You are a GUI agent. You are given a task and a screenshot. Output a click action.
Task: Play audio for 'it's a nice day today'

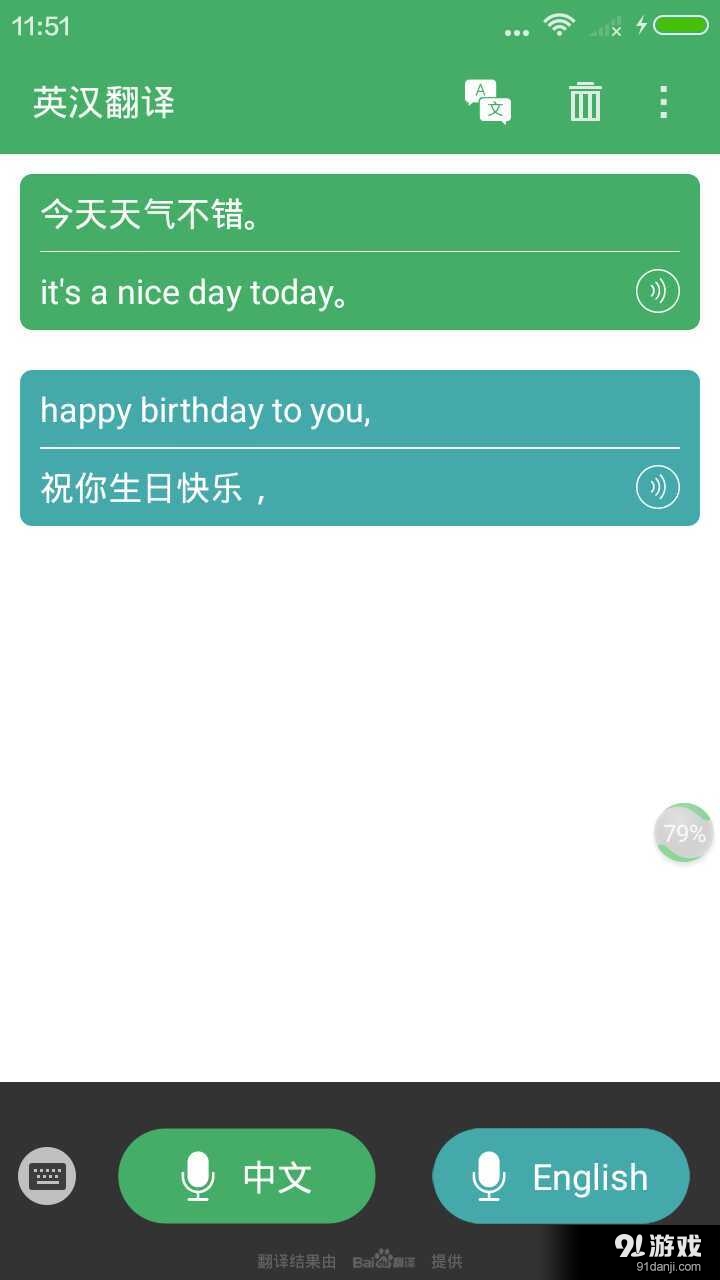657,291
